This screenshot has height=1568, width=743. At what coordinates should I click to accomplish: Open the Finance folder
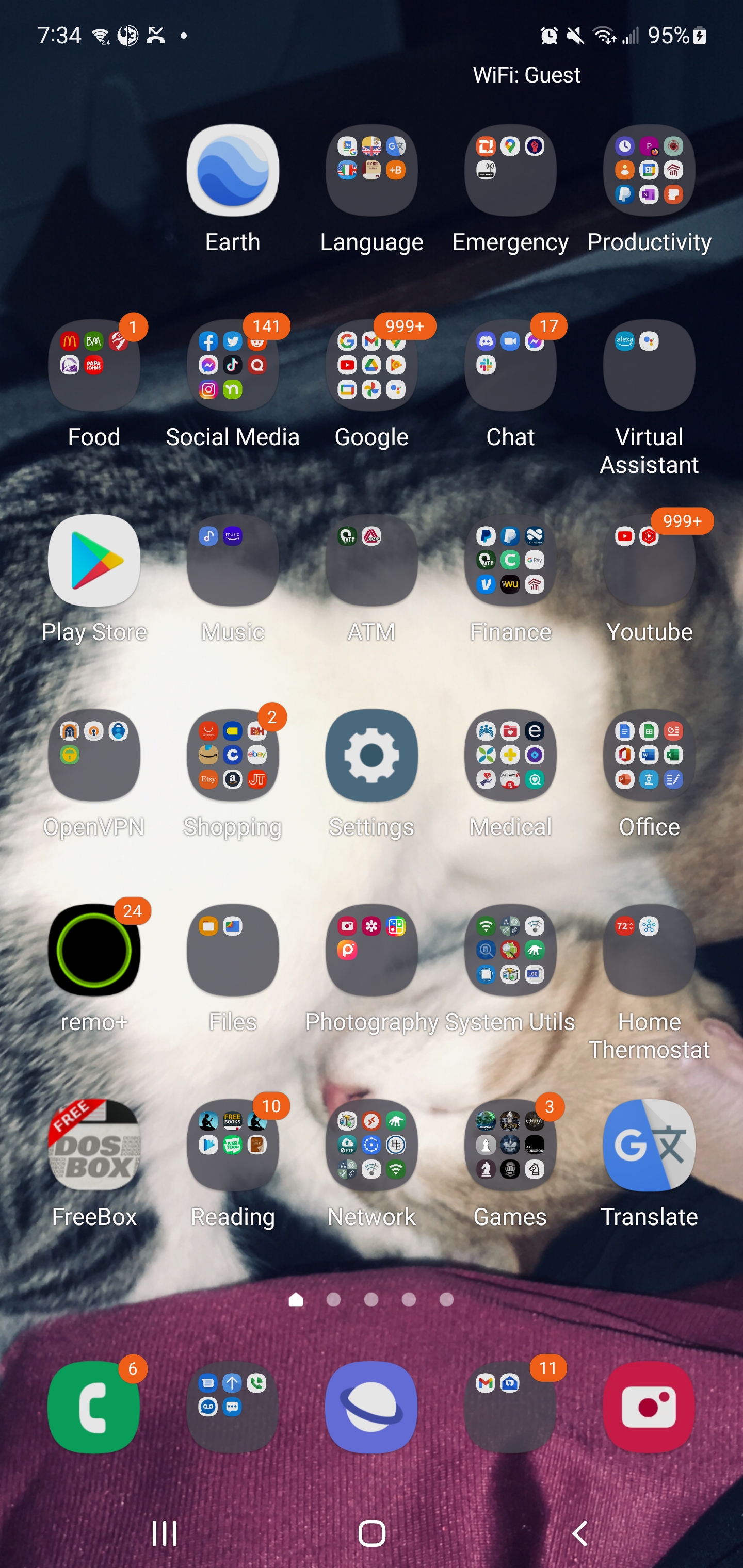tap(510, 561)
